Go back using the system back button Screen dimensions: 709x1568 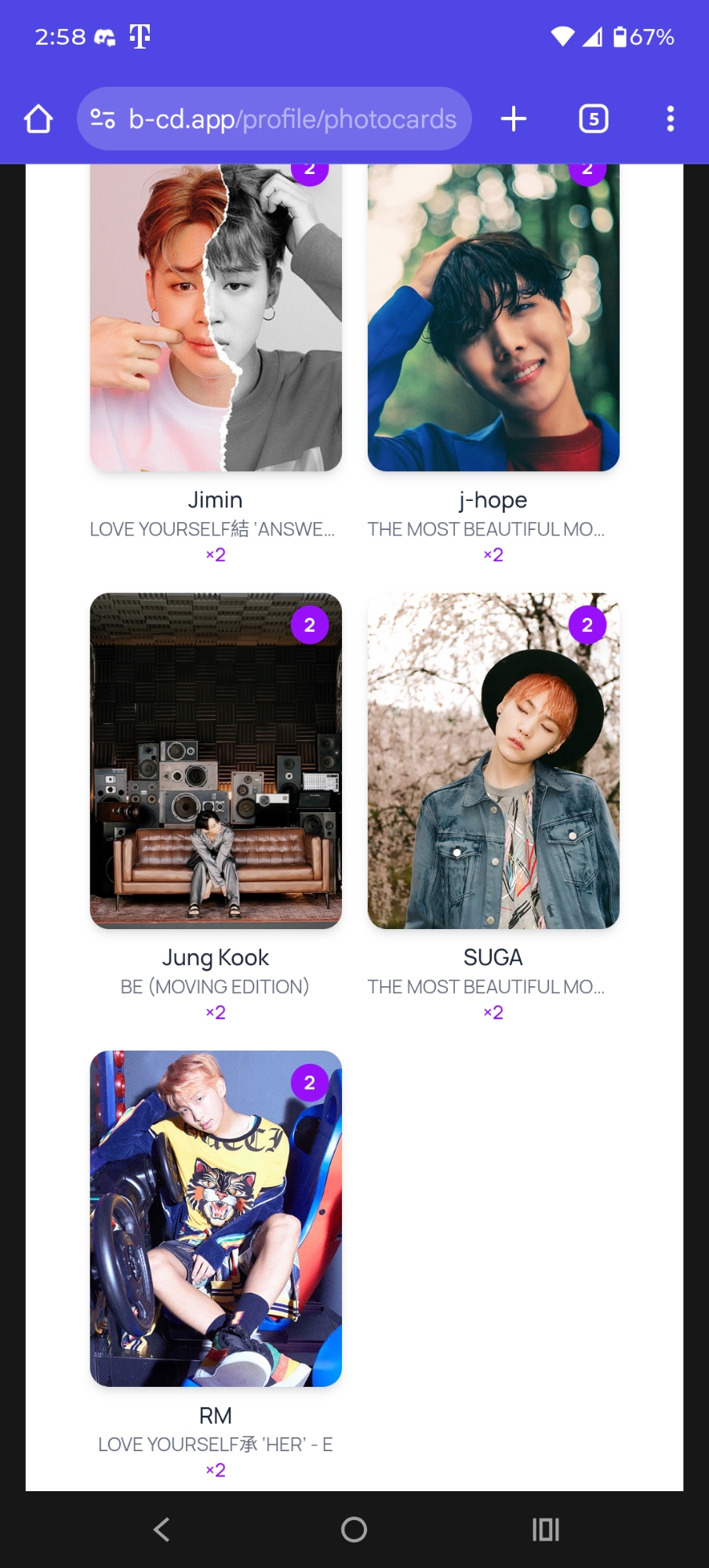[x=162, y=1529]
